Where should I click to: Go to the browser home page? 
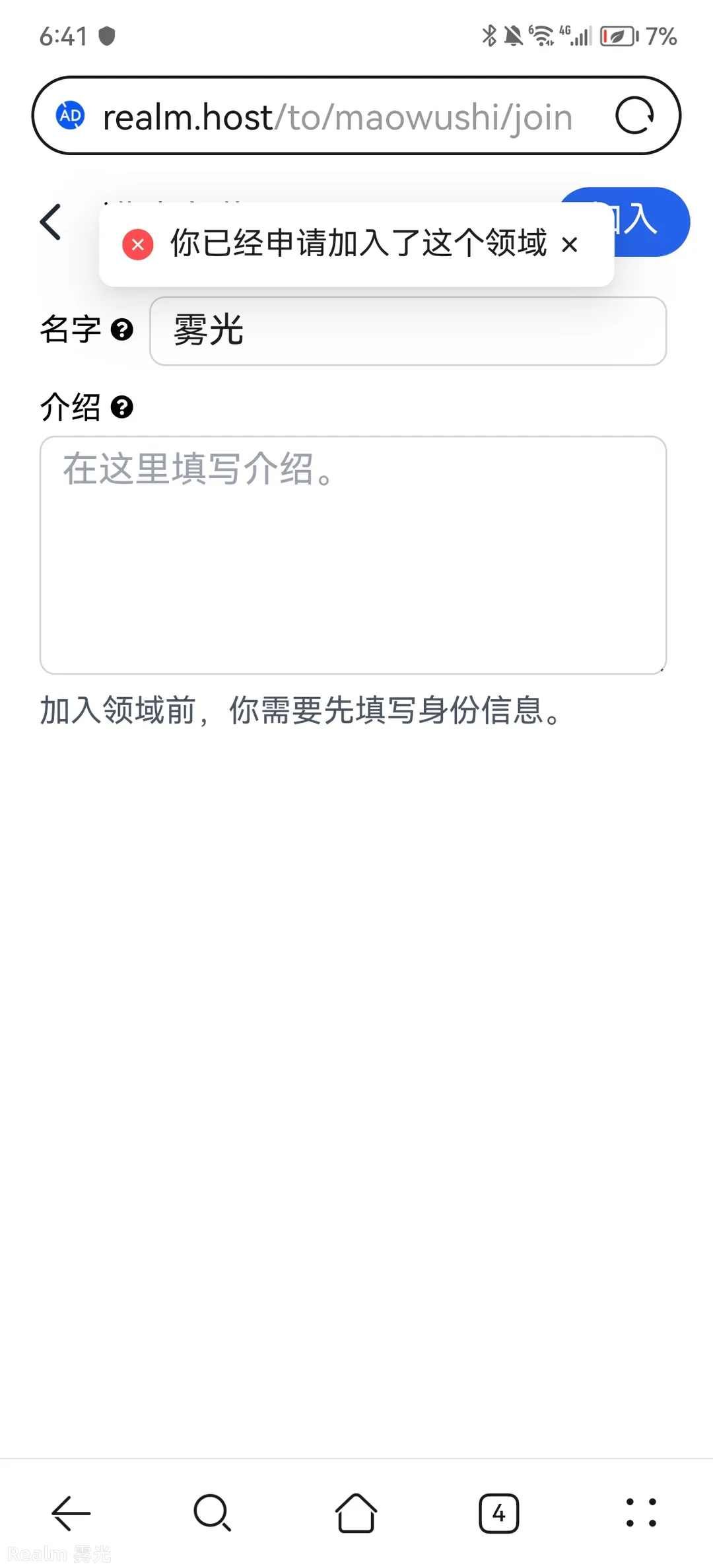pyautogui.click(x=356, y=1512)
